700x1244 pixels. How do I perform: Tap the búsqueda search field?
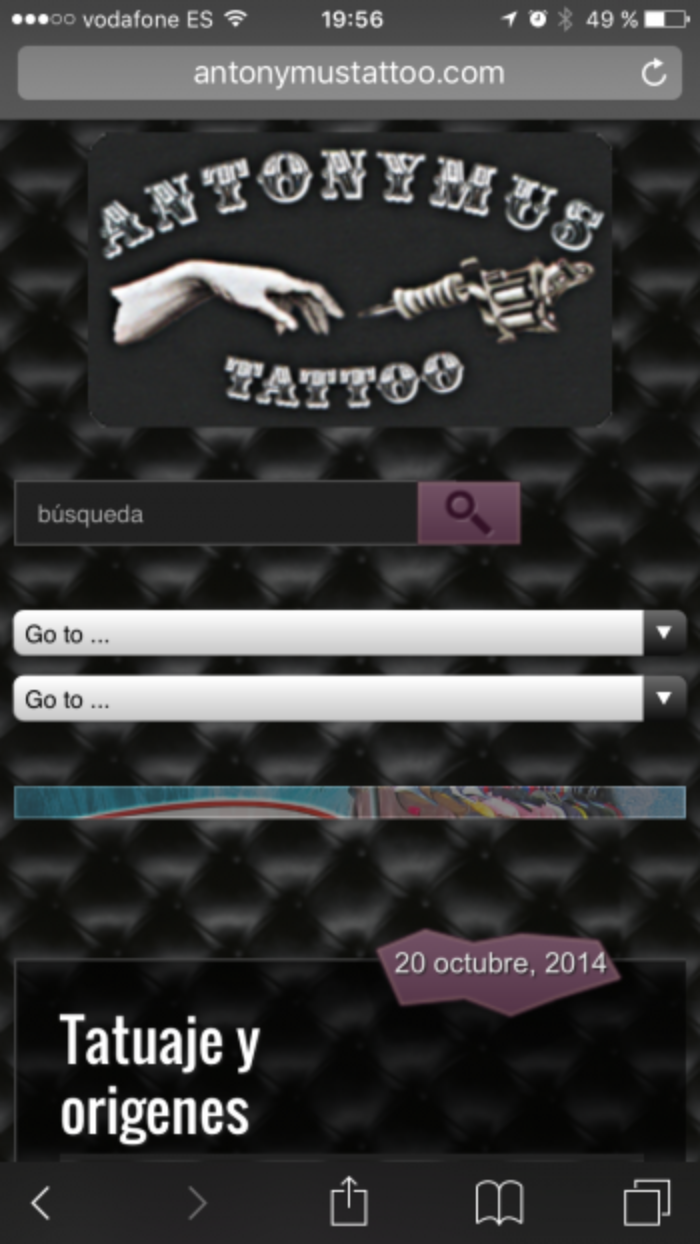click(x=215, y=514)
